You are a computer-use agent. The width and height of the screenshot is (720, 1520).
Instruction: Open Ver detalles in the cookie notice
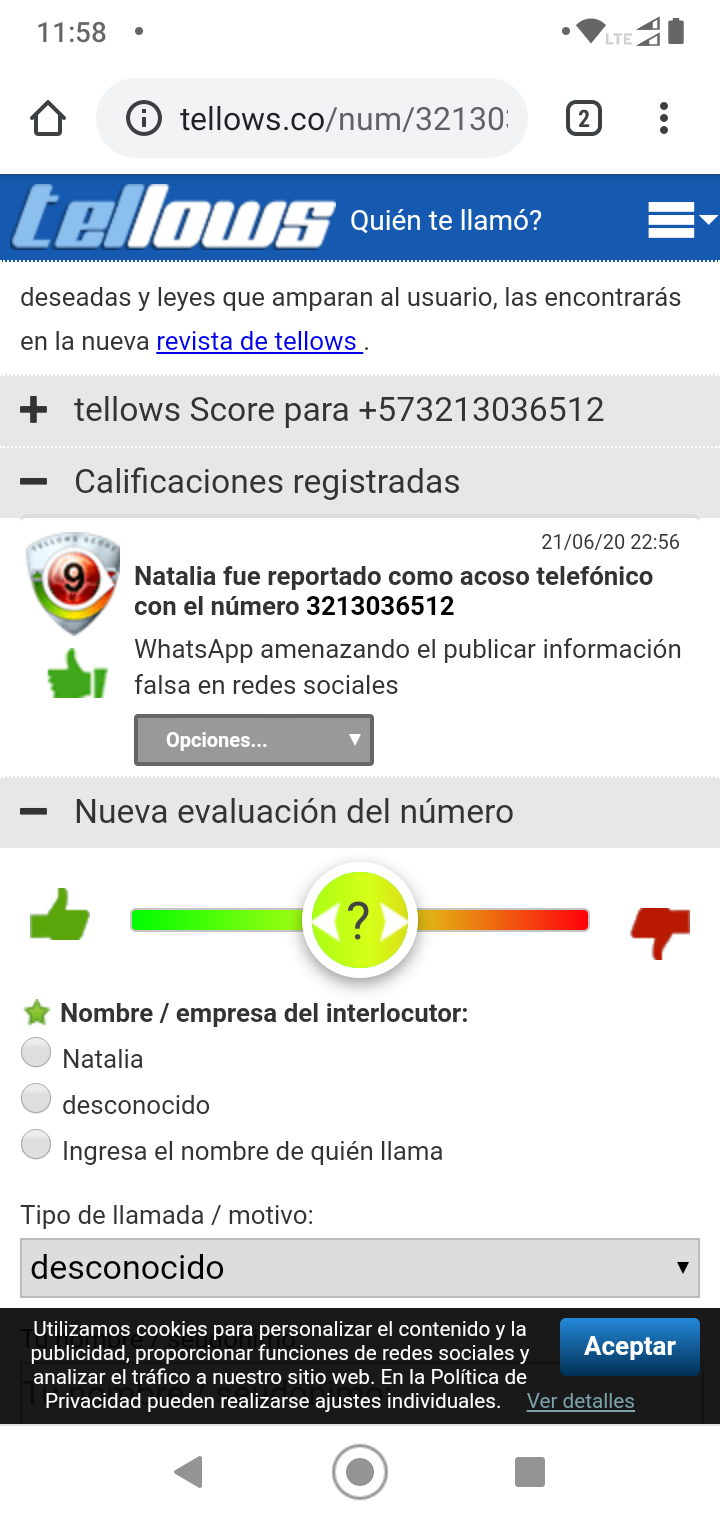pos(580,1401)
